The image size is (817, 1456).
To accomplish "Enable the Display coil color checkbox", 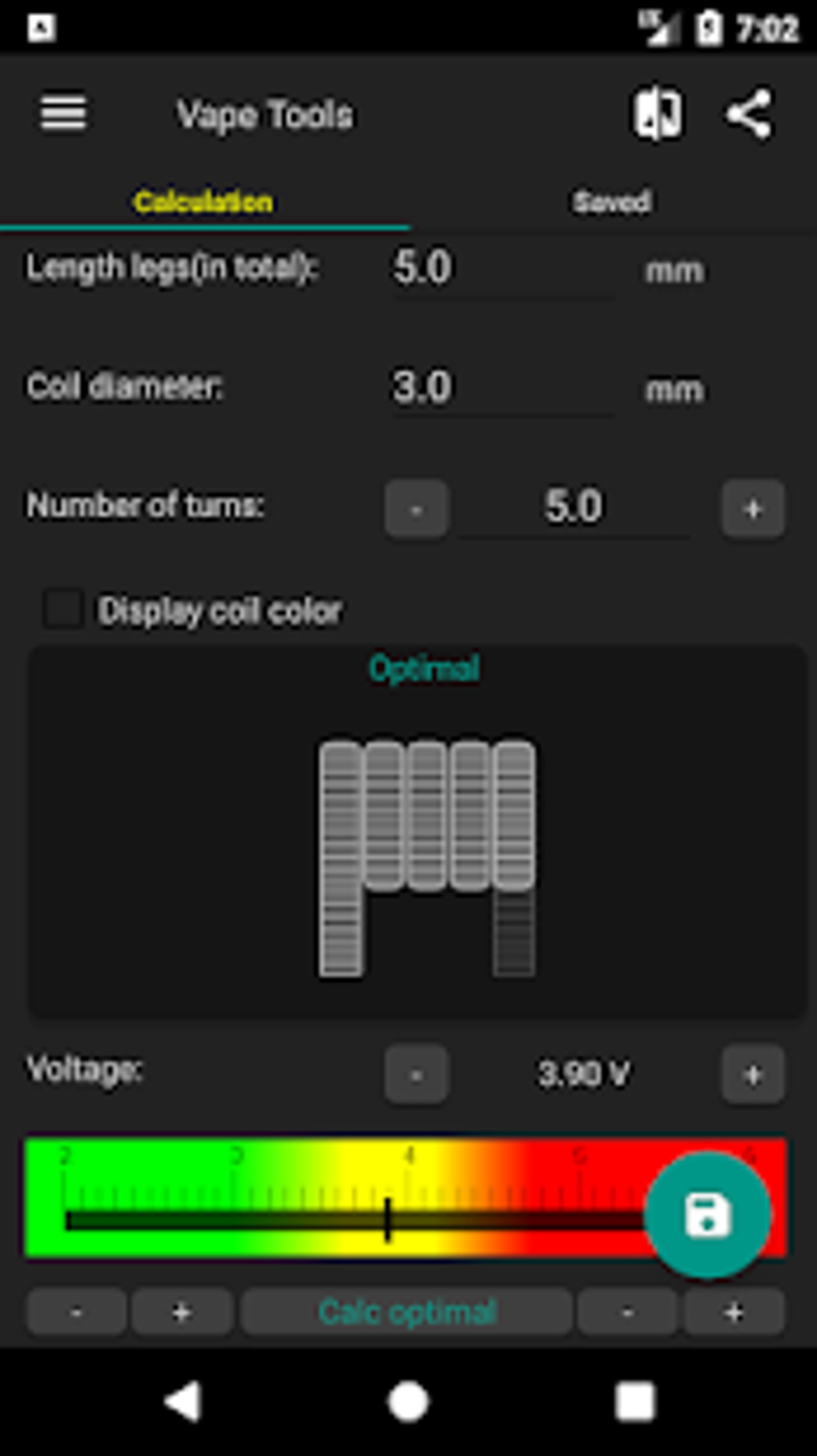I will (63, 609).
